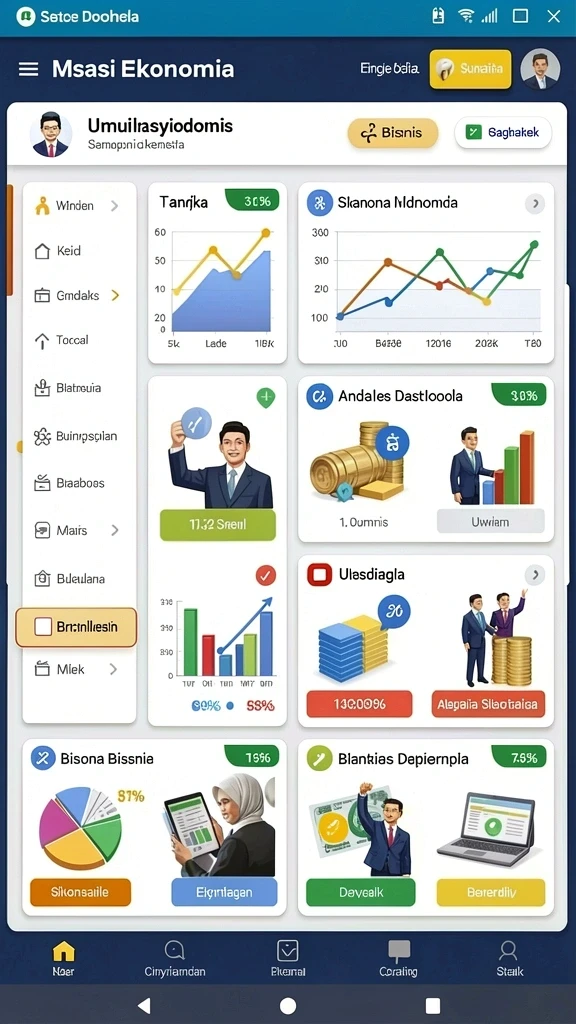Open the Alegaila Slaotaiga red button

click(x=488, y=704)
